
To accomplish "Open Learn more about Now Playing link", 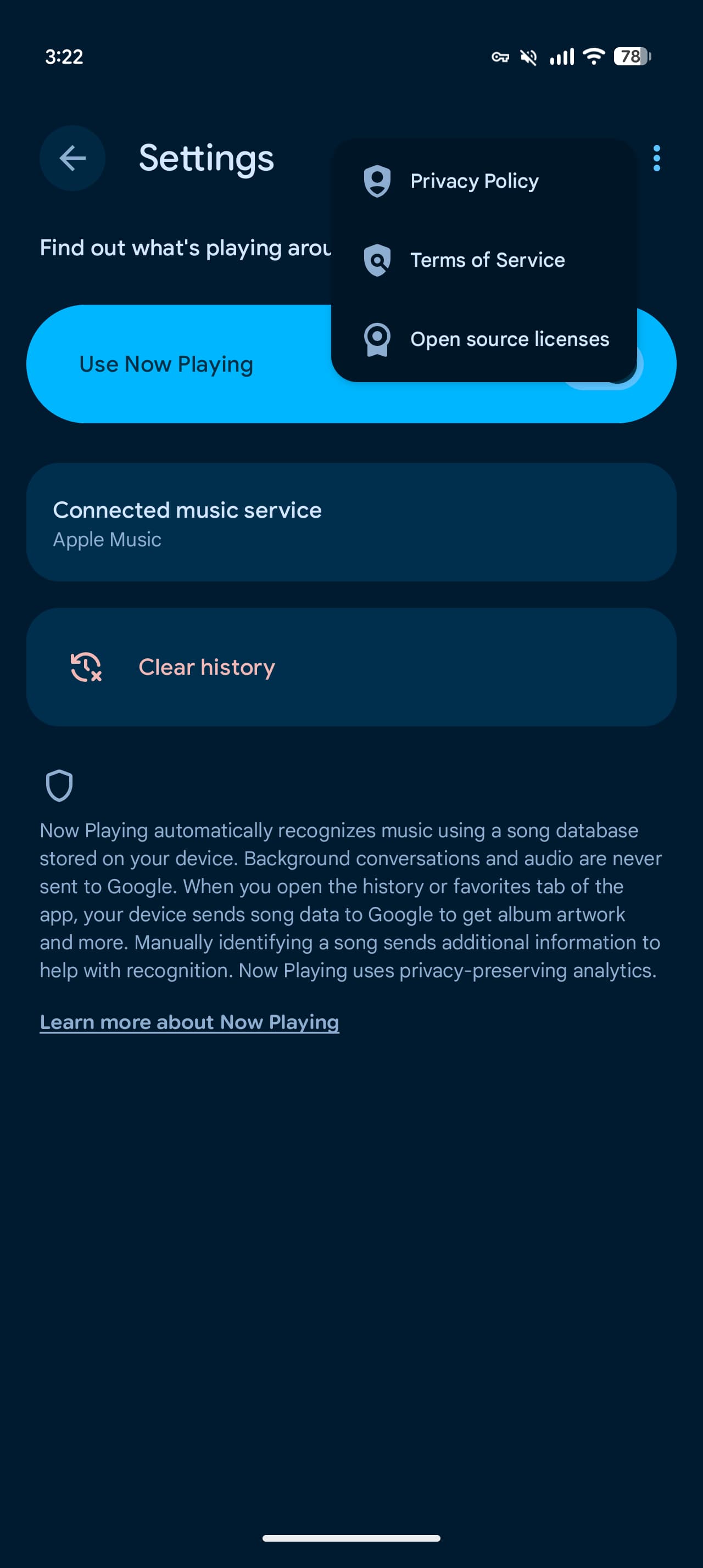I will pyautogui.click(x=189, y=1022).
